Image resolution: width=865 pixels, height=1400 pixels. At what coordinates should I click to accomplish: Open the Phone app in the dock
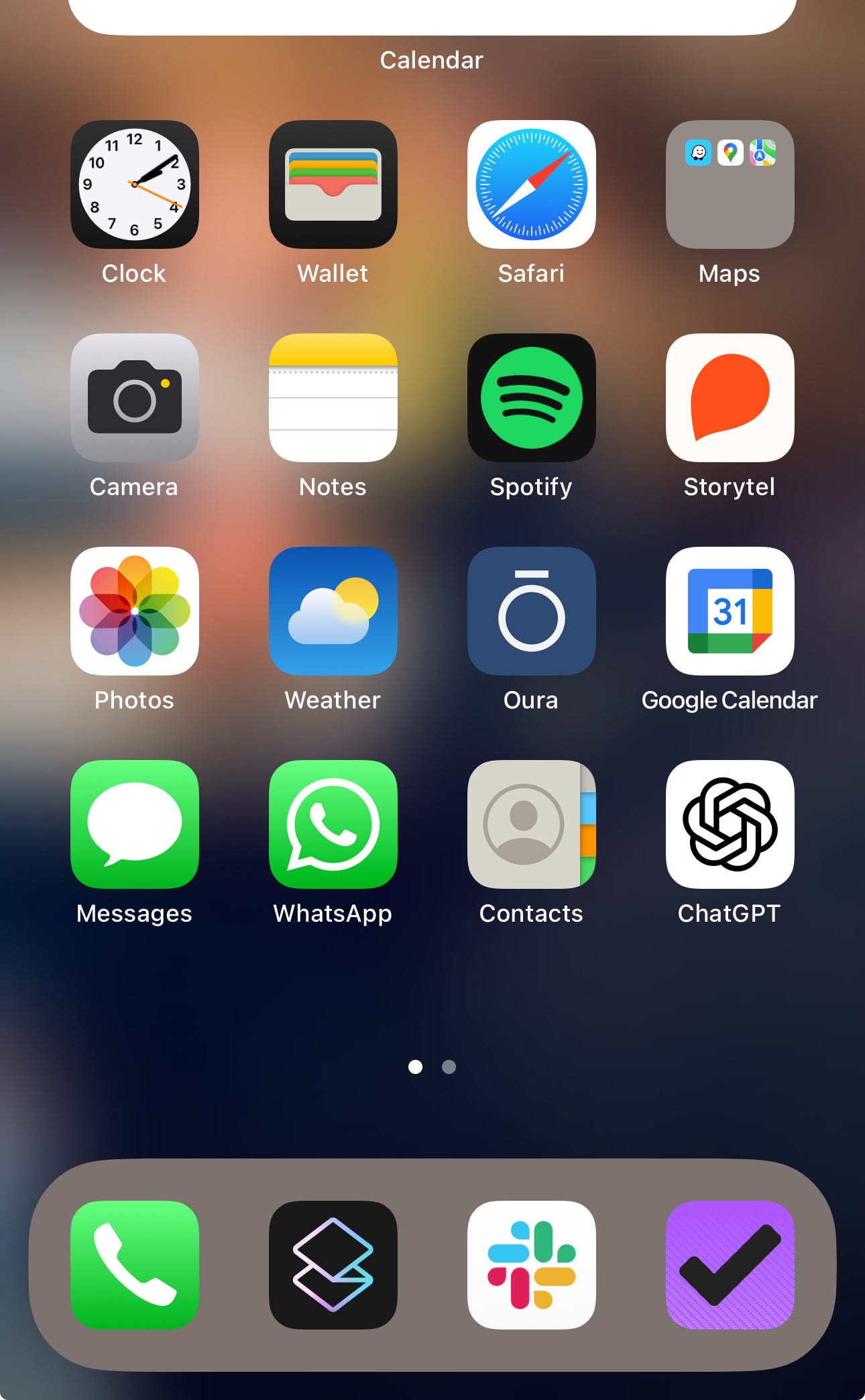[x=134, y=1264]
